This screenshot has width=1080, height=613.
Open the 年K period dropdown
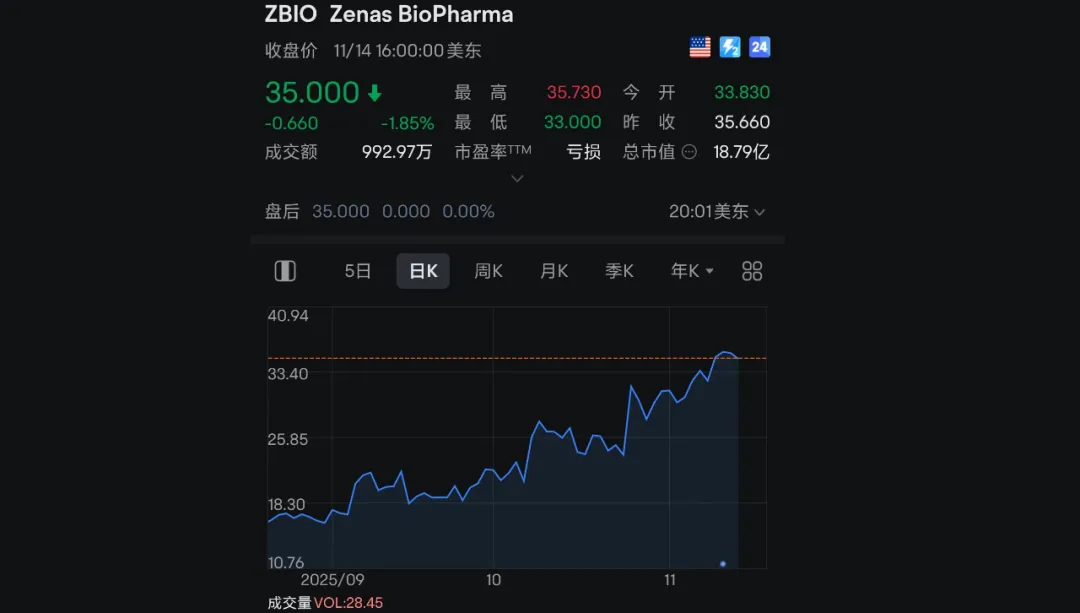click(692, 271)
